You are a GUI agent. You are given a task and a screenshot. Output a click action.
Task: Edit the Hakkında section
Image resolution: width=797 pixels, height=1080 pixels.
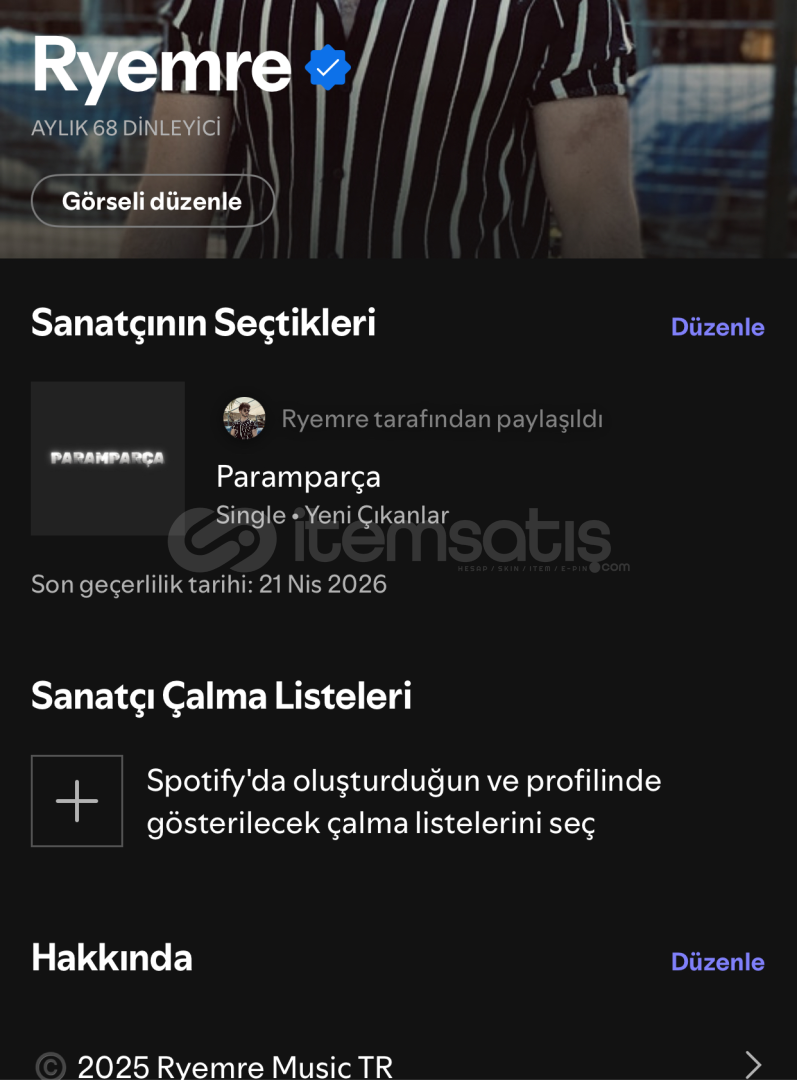pyautogui.click(x=717, y=961)
